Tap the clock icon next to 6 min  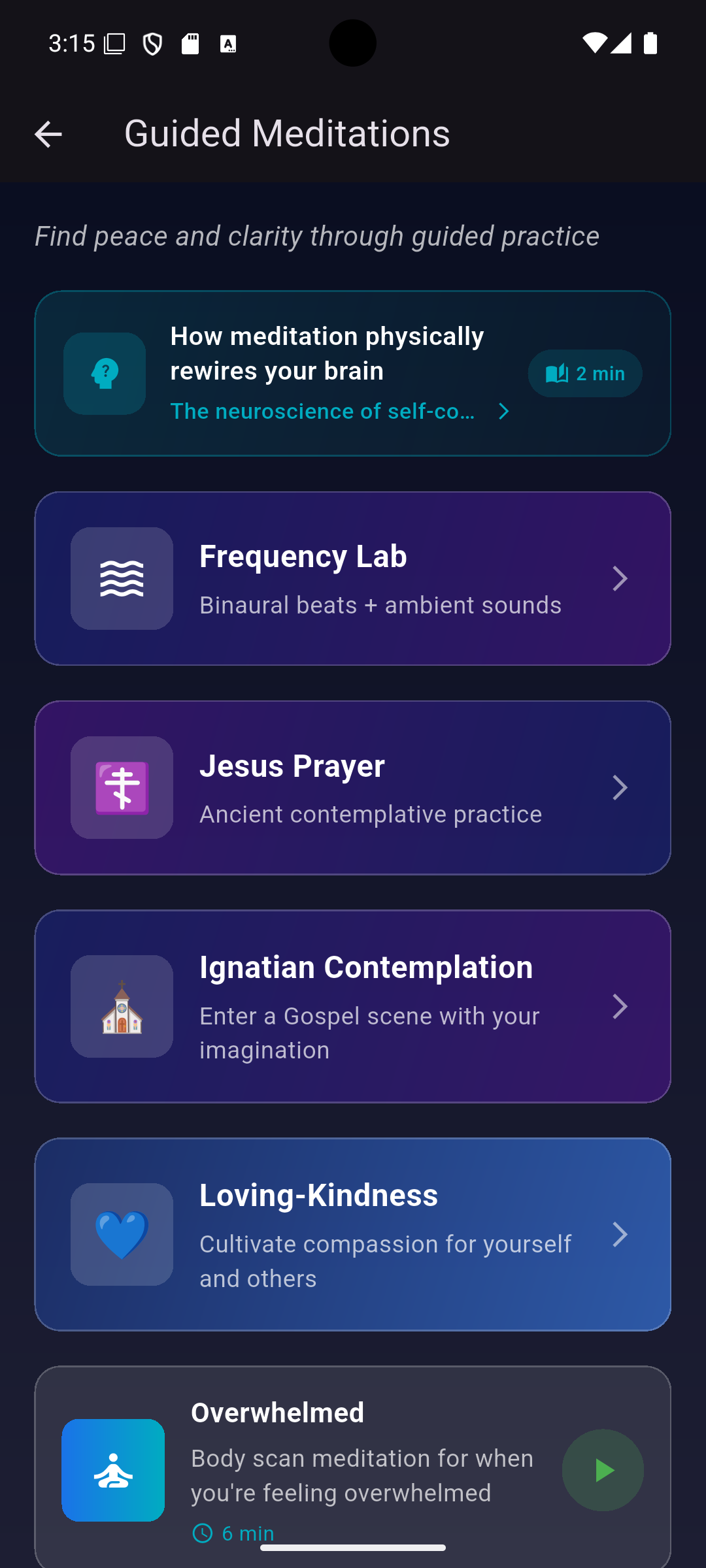(203, 1533)
